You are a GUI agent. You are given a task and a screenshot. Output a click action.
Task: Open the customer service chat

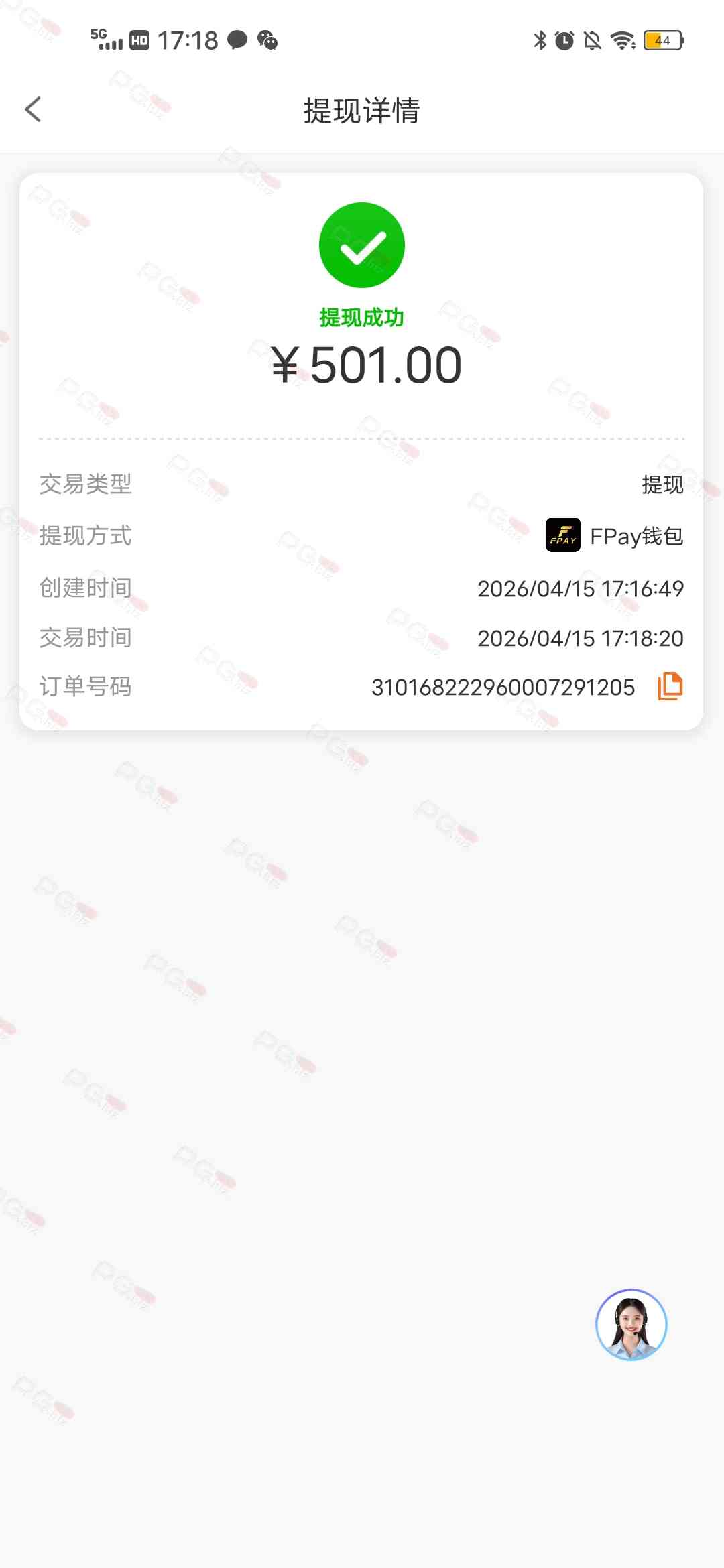[631, 1324]
